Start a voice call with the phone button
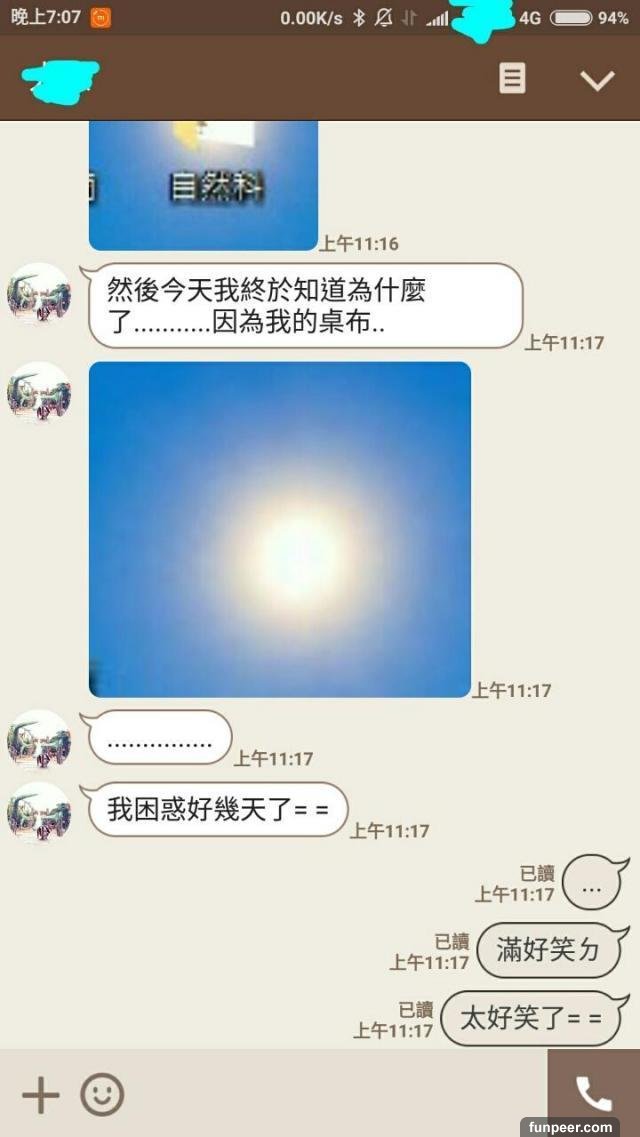Screen dimensions: 640x1137 point(593,1095)
